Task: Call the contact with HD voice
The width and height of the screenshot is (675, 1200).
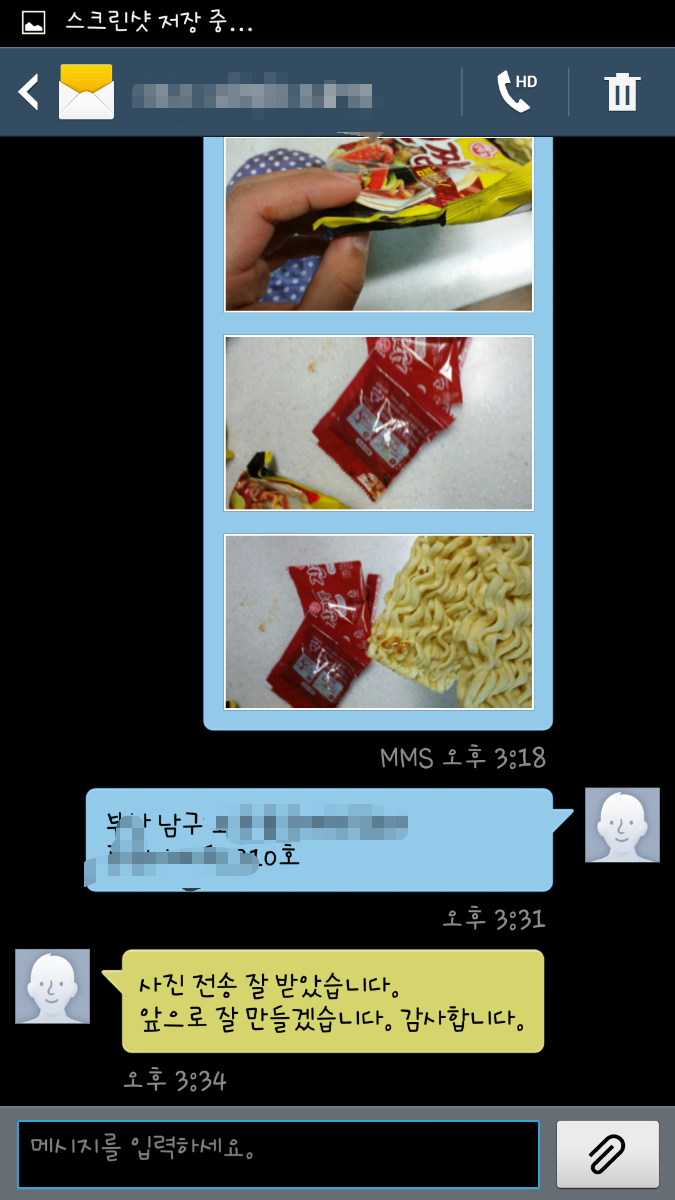Action: tap(516, 92)
